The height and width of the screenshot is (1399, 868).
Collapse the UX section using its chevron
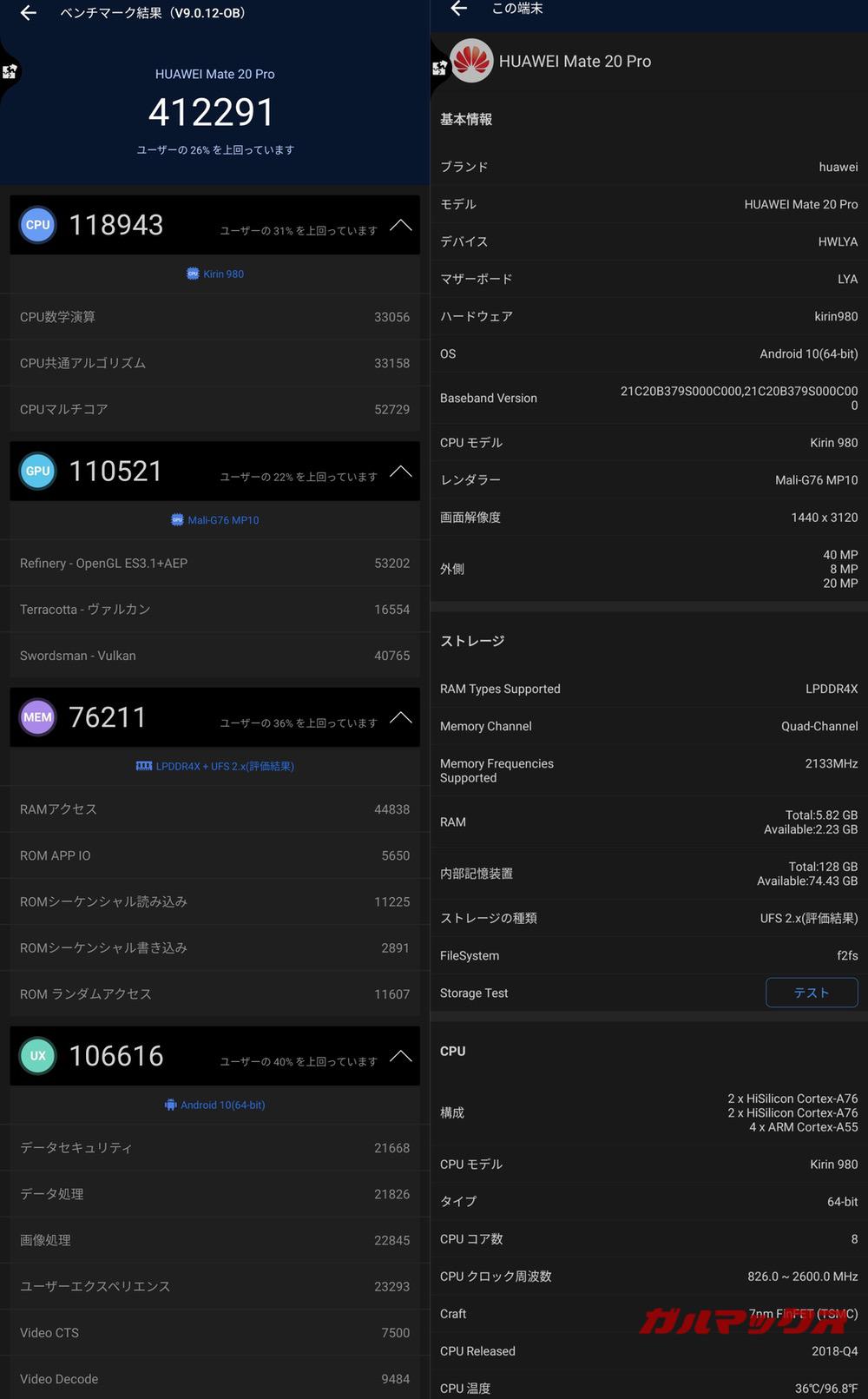coord(400,1056)
